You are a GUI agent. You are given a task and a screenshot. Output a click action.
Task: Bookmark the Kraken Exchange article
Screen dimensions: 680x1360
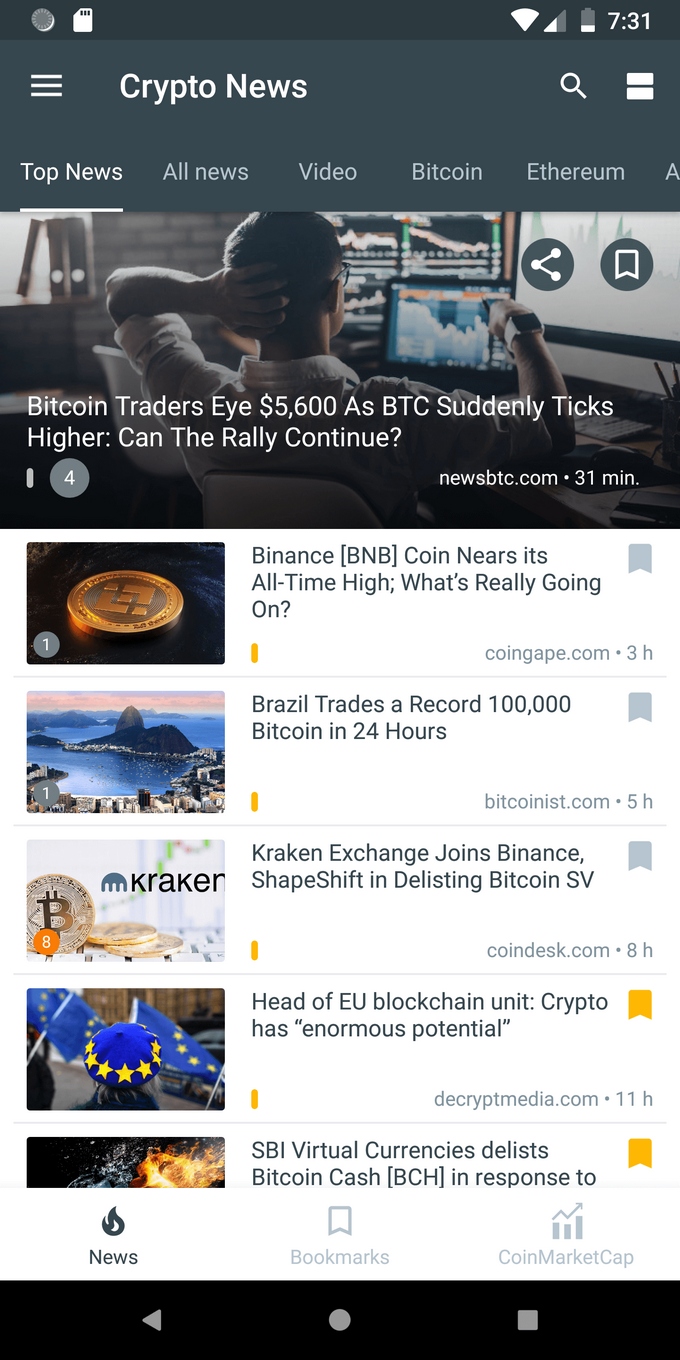click(640, 856)
